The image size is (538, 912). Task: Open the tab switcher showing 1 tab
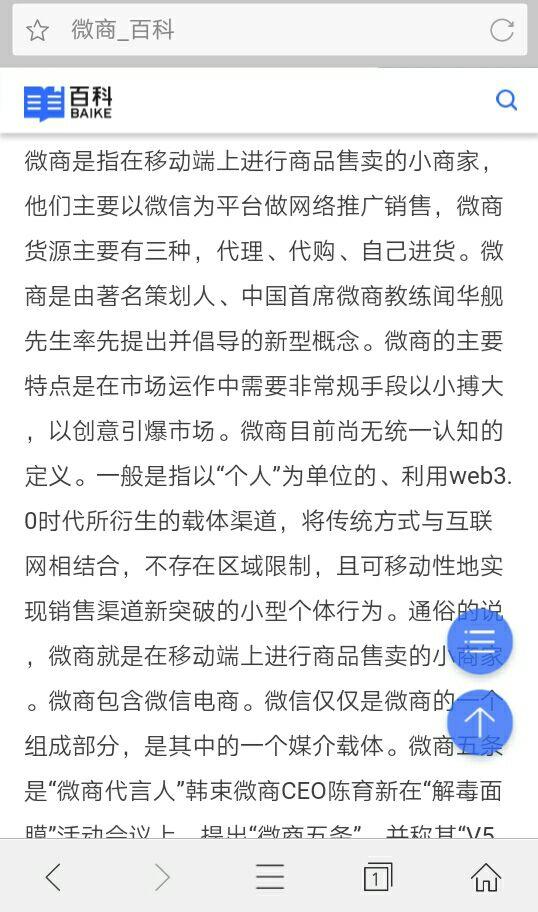[377, 877]
